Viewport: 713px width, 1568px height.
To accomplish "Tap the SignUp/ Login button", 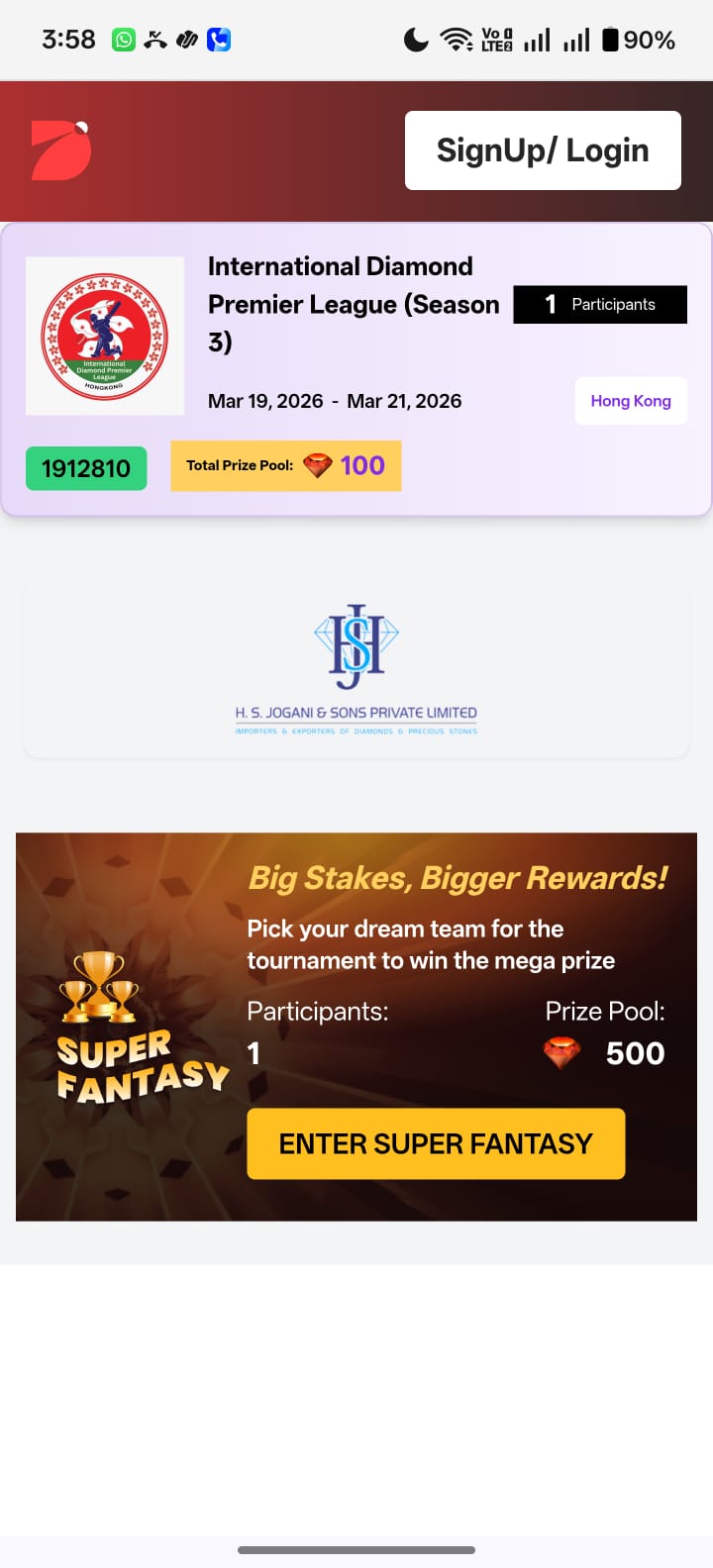I will pos(543,150).
